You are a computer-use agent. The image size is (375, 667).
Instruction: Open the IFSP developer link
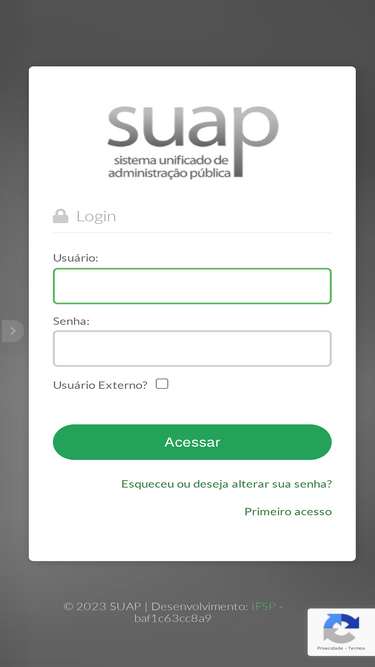click(x=264, y=606)
